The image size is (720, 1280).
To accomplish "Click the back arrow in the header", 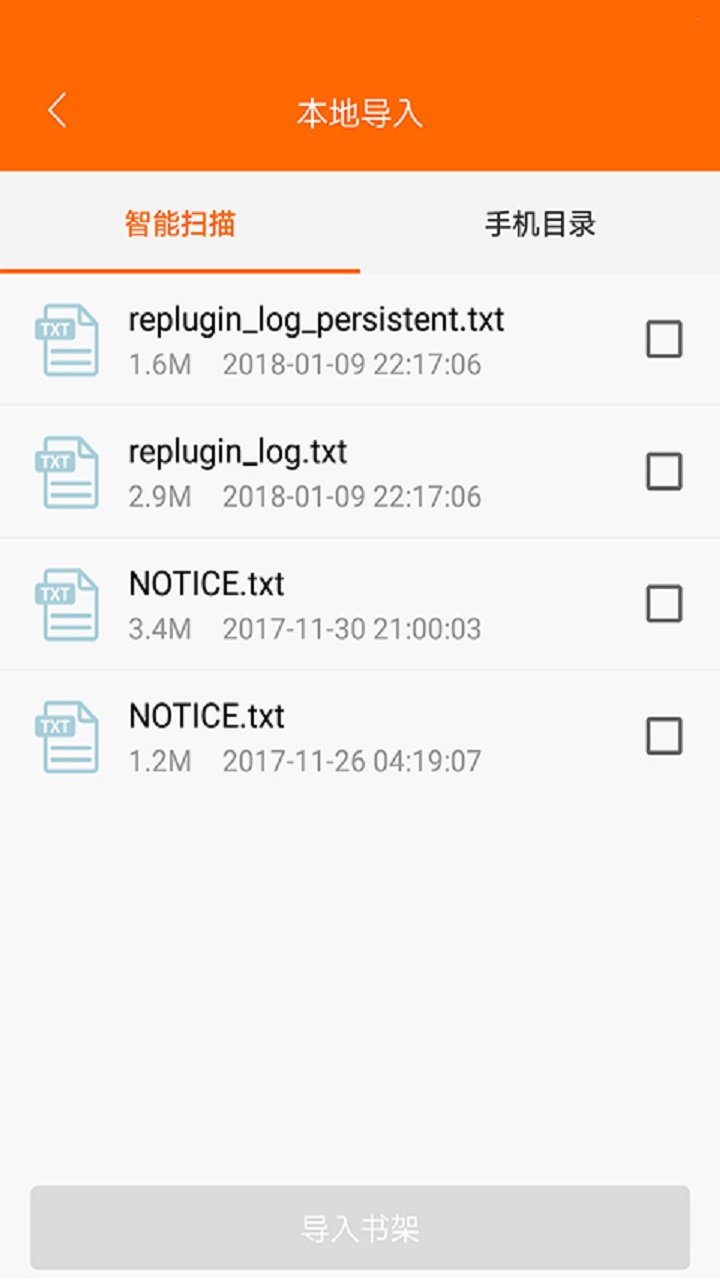I will pyautogui.click(x=56, y=110).
